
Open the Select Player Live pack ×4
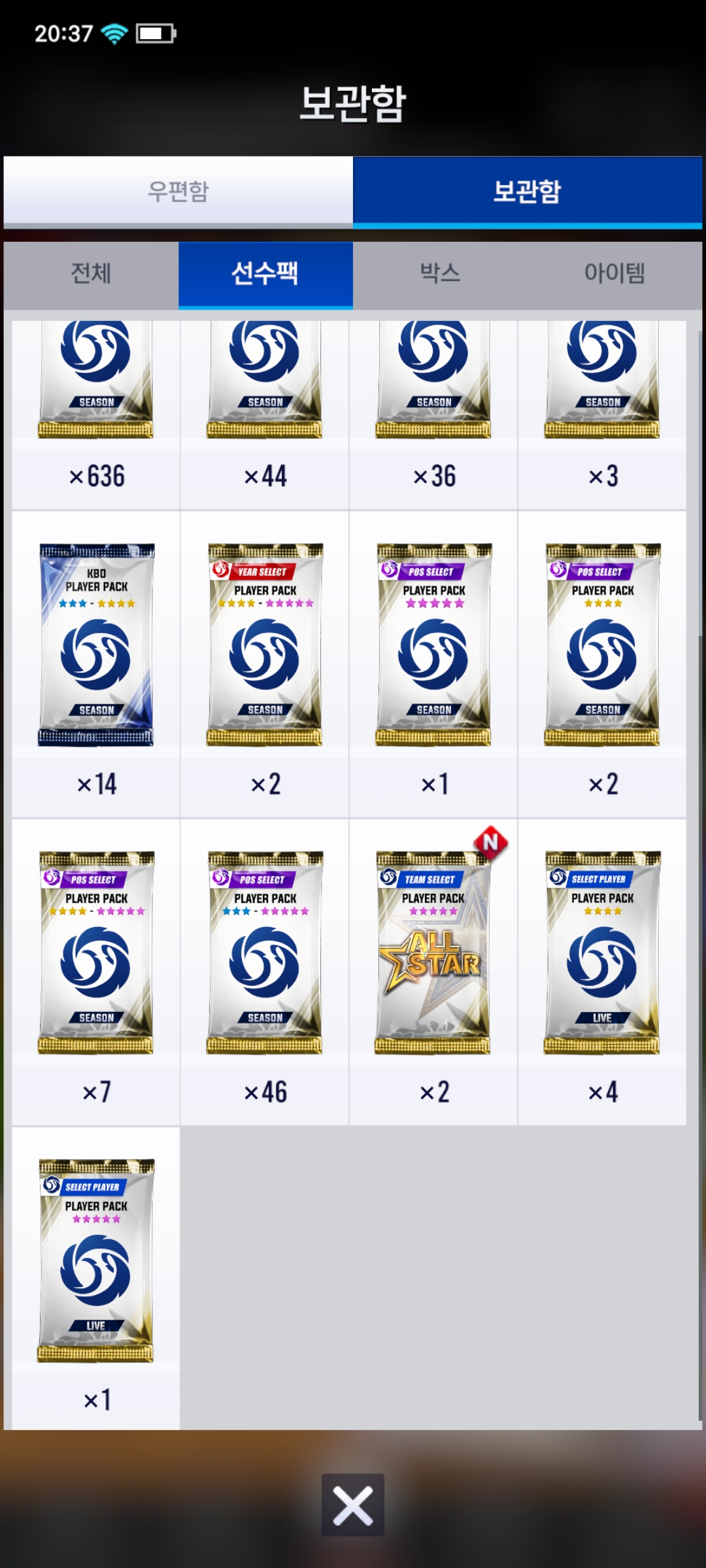[x=602, y=972]
